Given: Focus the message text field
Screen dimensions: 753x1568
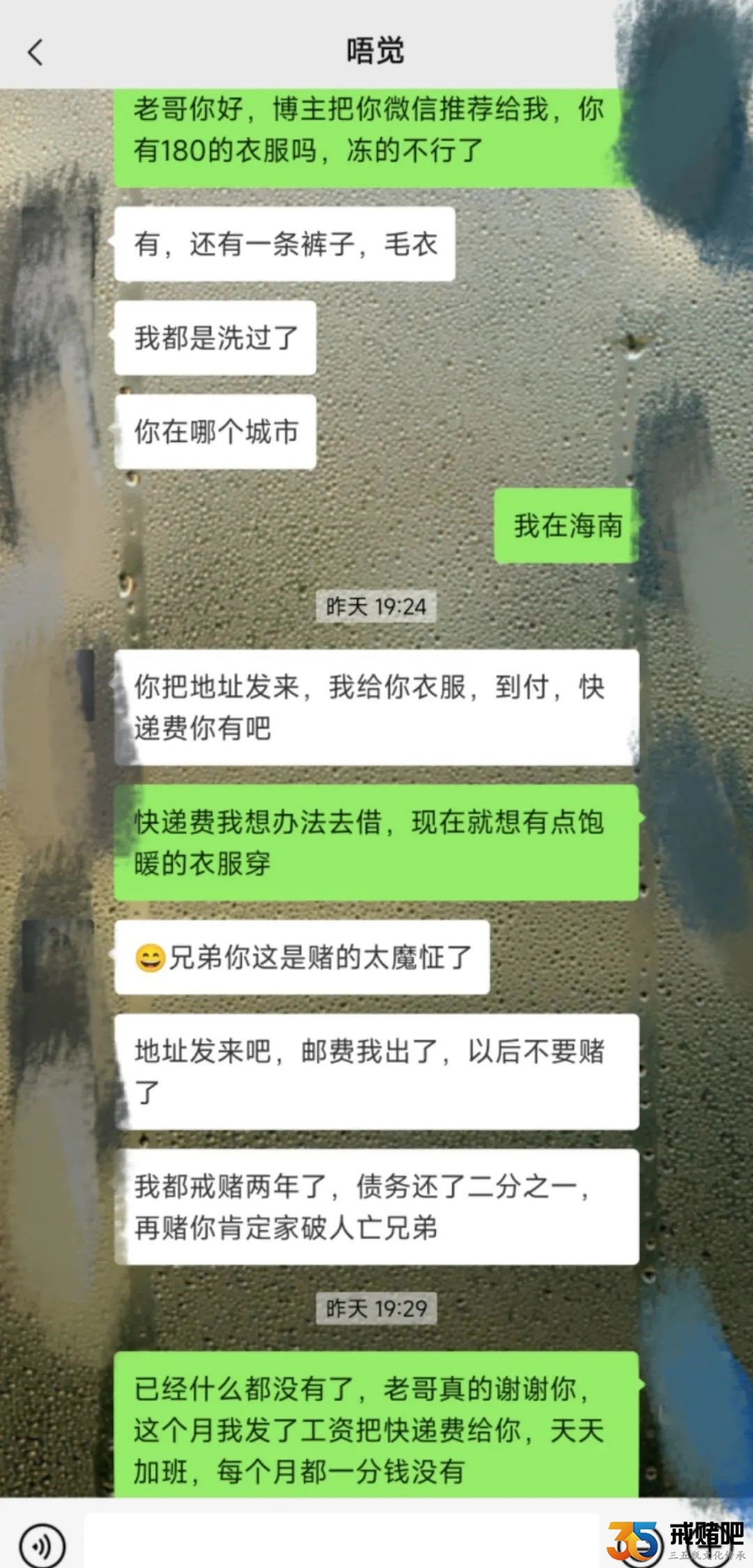Looking at the screenshot, I should click(342, 1542).
